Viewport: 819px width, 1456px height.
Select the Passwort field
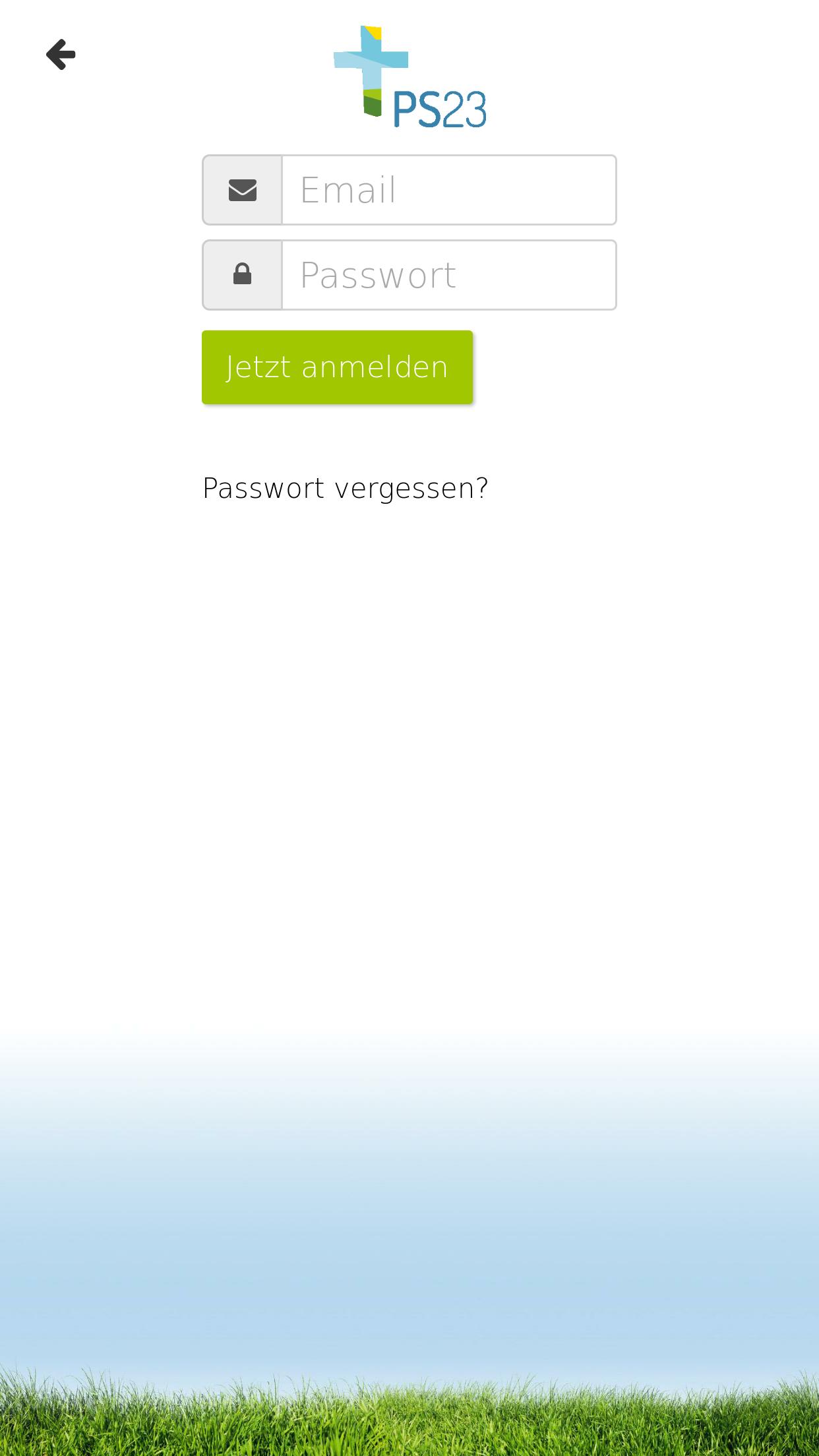tap(449, 275)
